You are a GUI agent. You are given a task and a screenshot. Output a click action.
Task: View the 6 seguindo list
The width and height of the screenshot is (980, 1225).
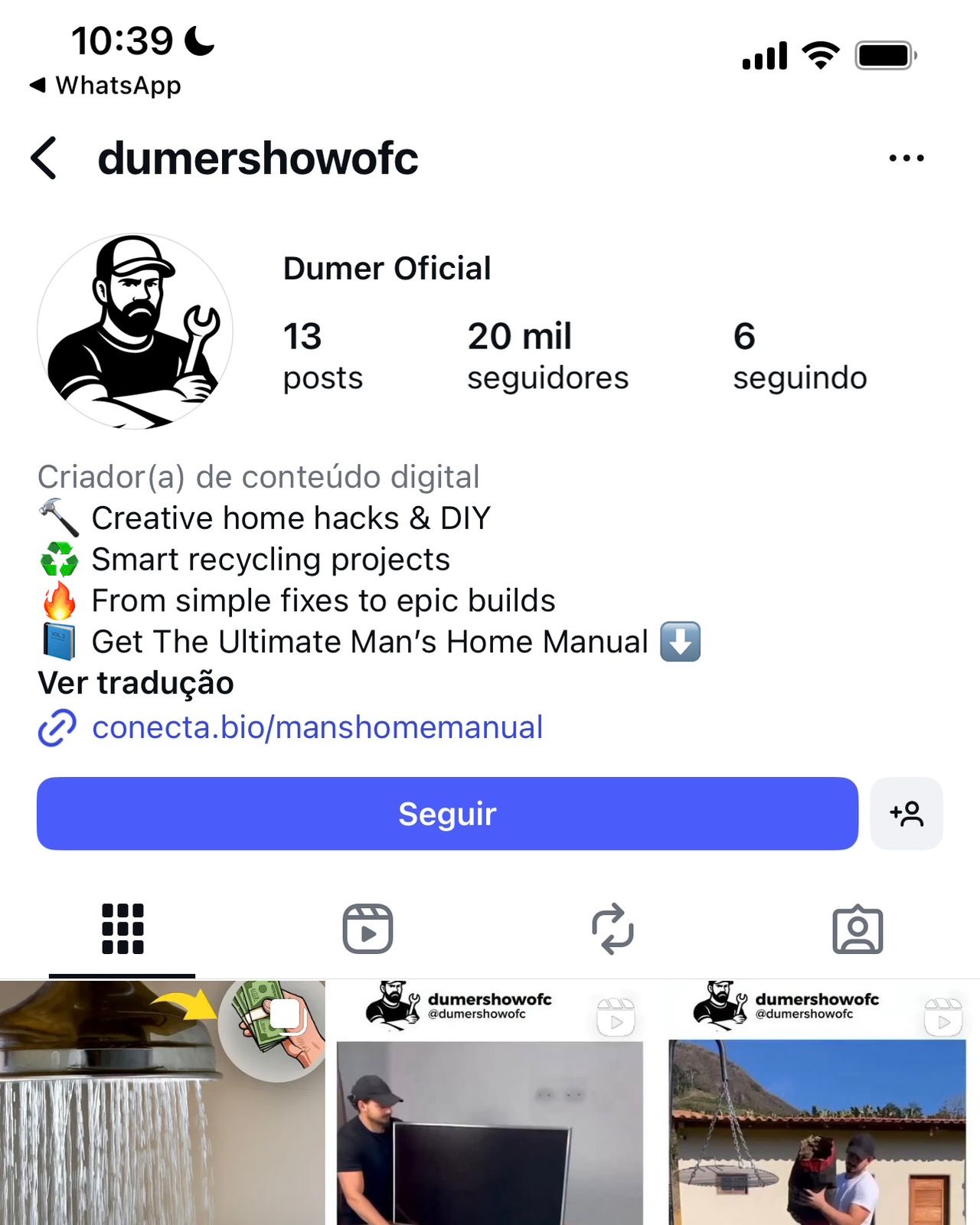(799, 356)
